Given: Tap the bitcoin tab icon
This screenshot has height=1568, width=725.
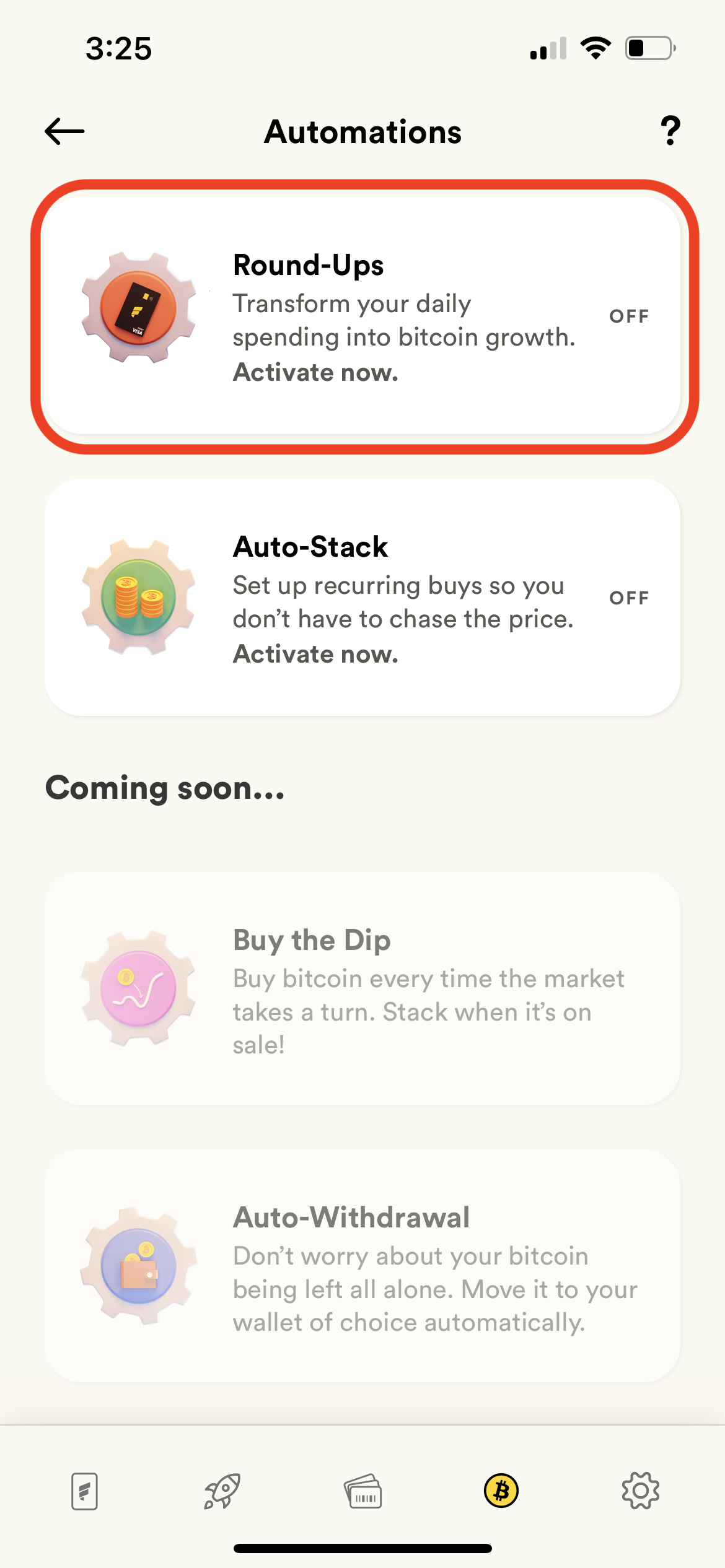Looking at the screenshot, I should point(502,1490).
